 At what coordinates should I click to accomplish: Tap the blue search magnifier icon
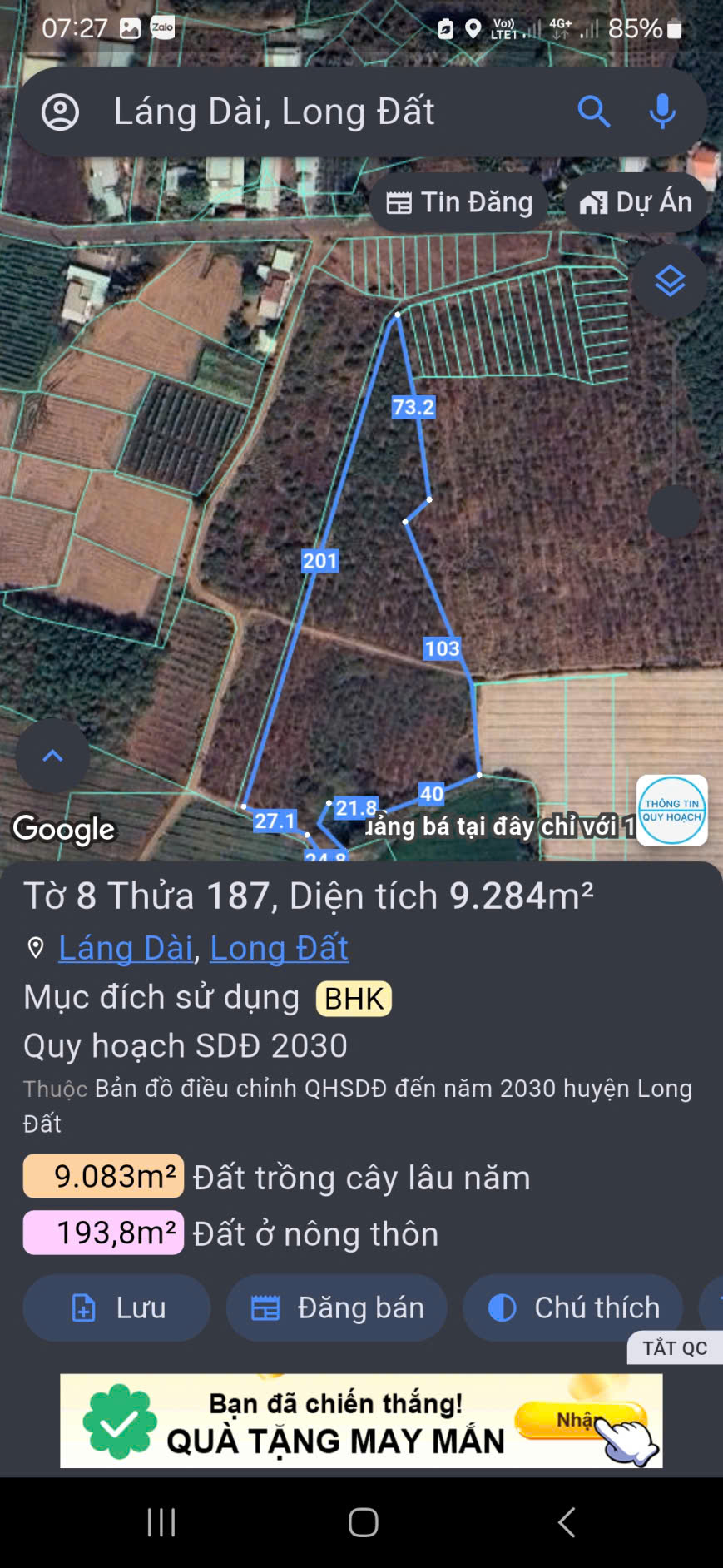pos(593,111)
